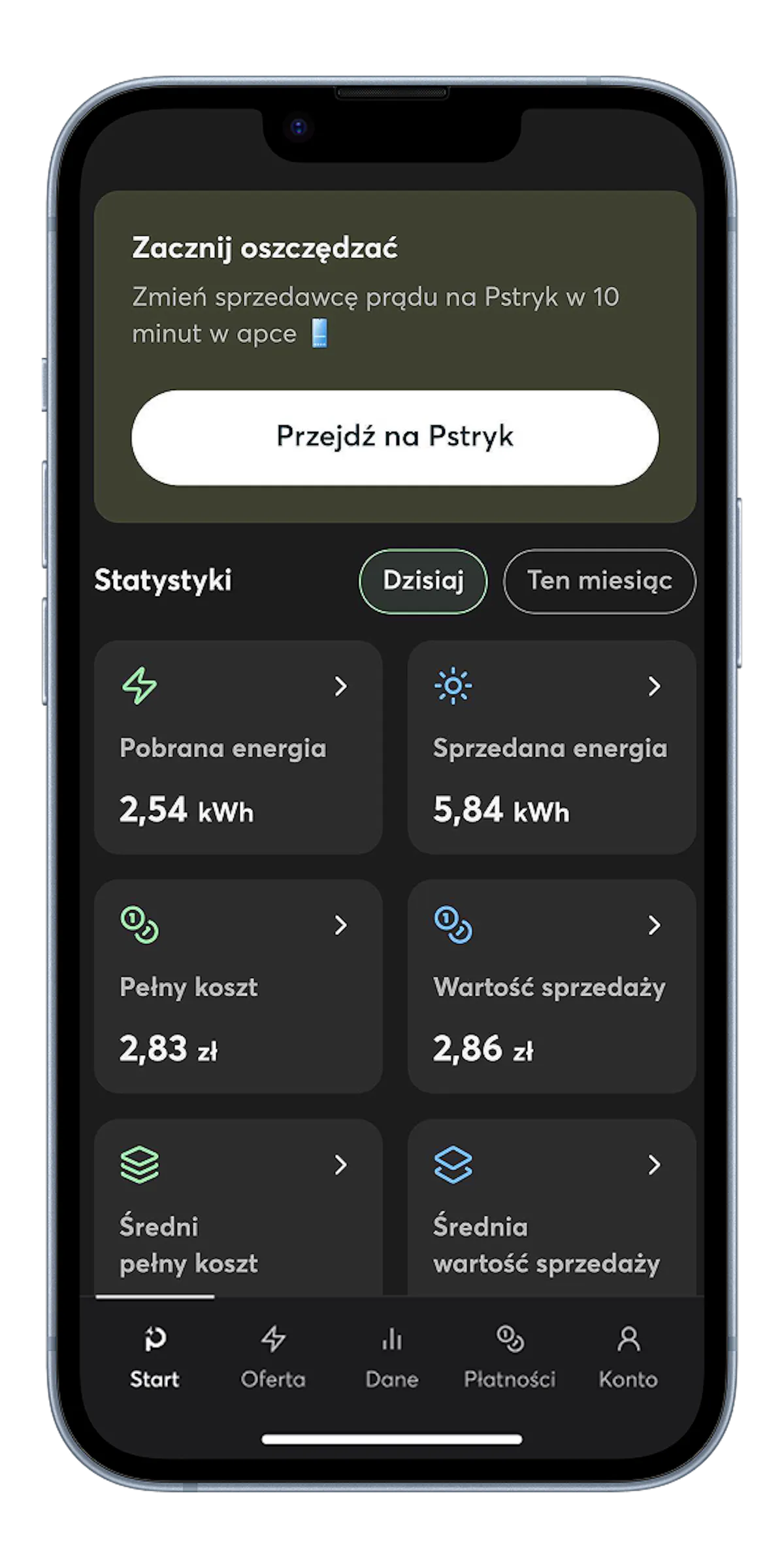This screenshot has height=1568, width=784.
Task: Open the Średni pełny koszt card
Action: pyautogui.click(x=238, y=1209)
